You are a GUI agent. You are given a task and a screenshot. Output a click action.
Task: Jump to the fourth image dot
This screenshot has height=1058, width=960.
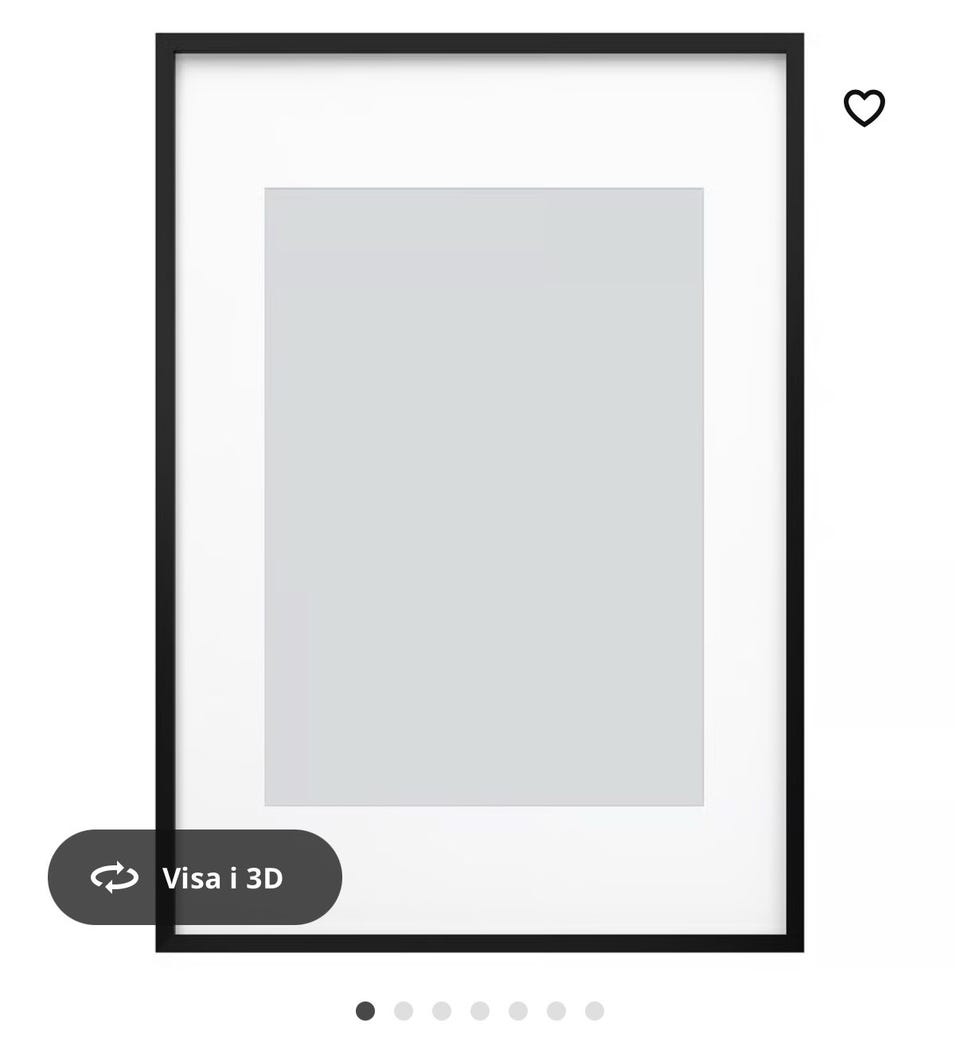click(480, 1011)
